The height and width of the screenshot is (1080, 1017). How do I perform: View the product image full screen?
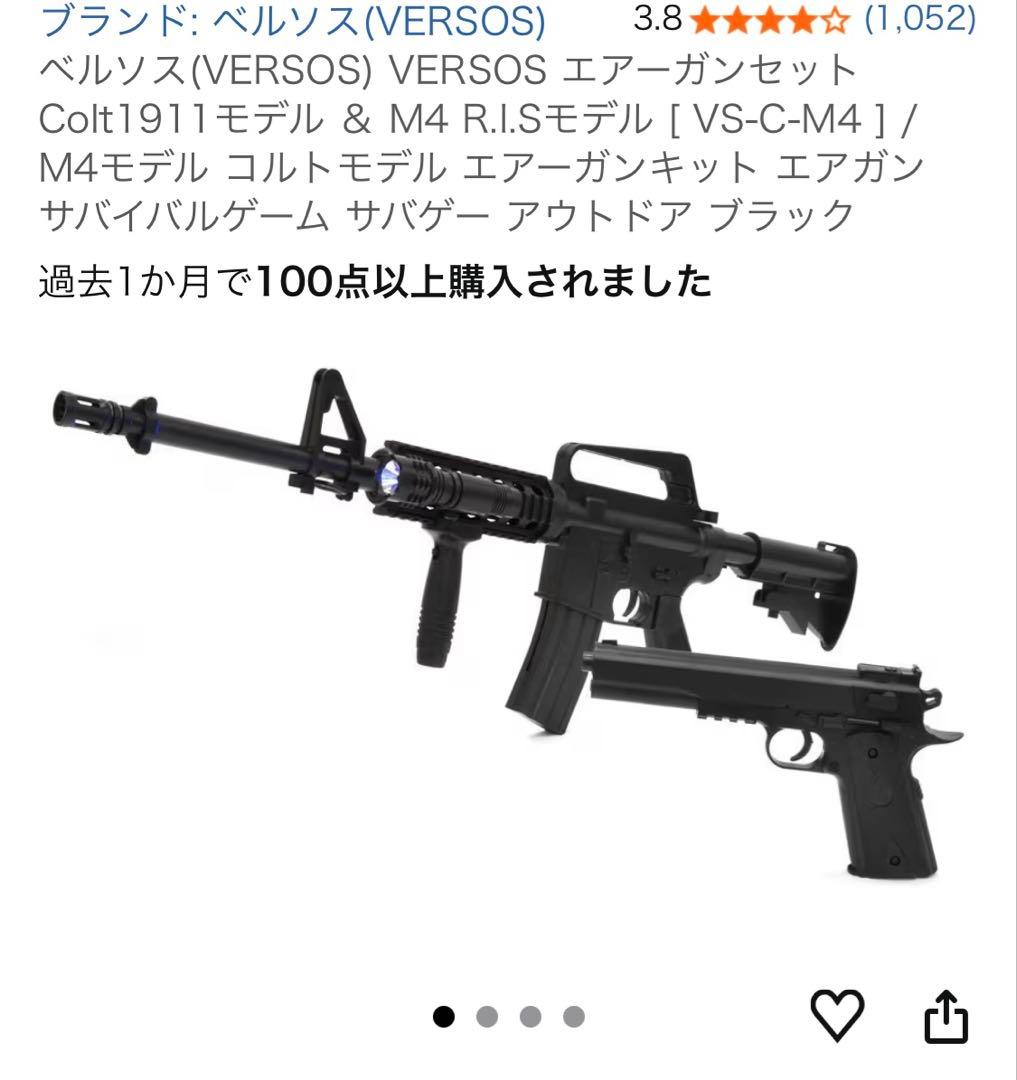(508, 623)
